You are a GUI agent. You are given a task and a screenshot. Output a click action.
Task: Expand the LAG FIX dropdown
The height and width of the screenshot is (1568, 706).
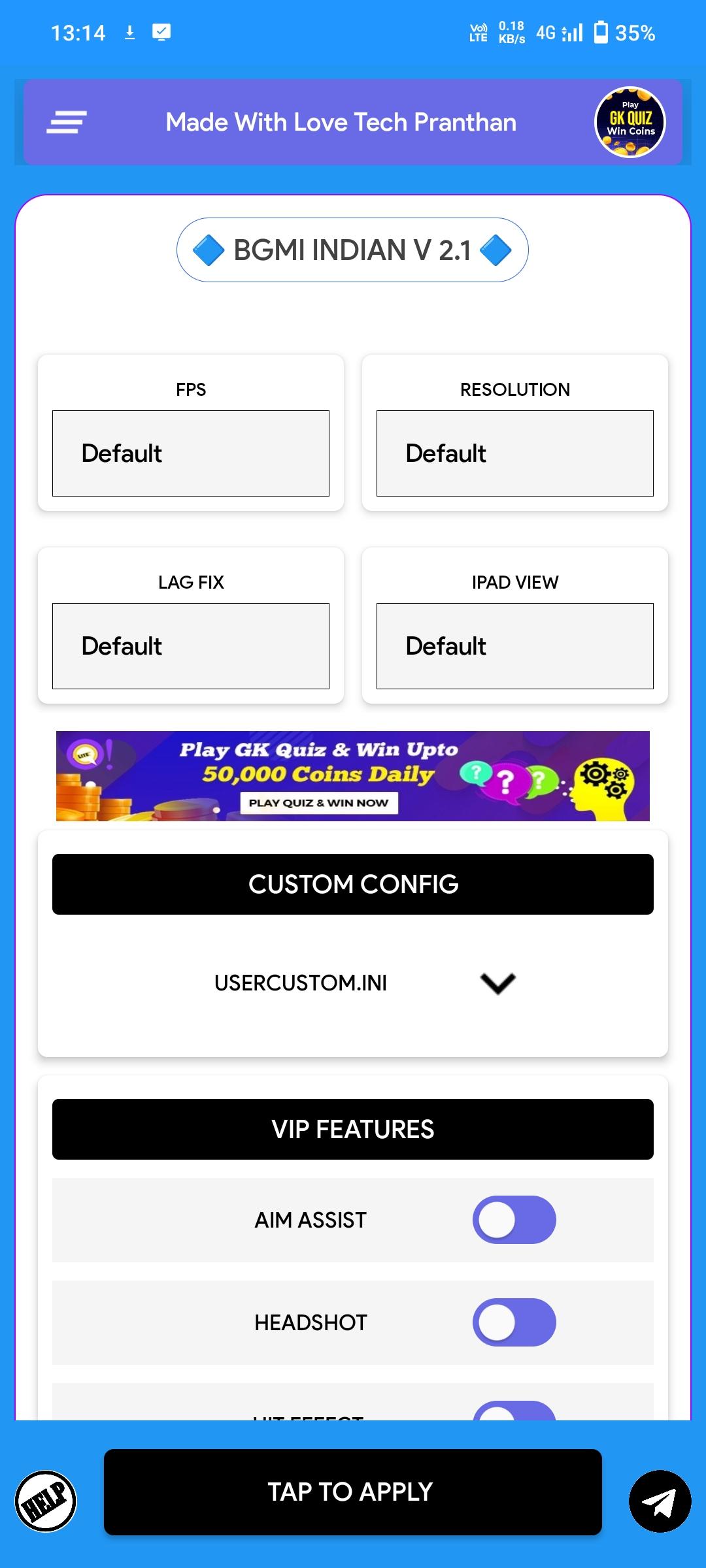tap(191, 646)
